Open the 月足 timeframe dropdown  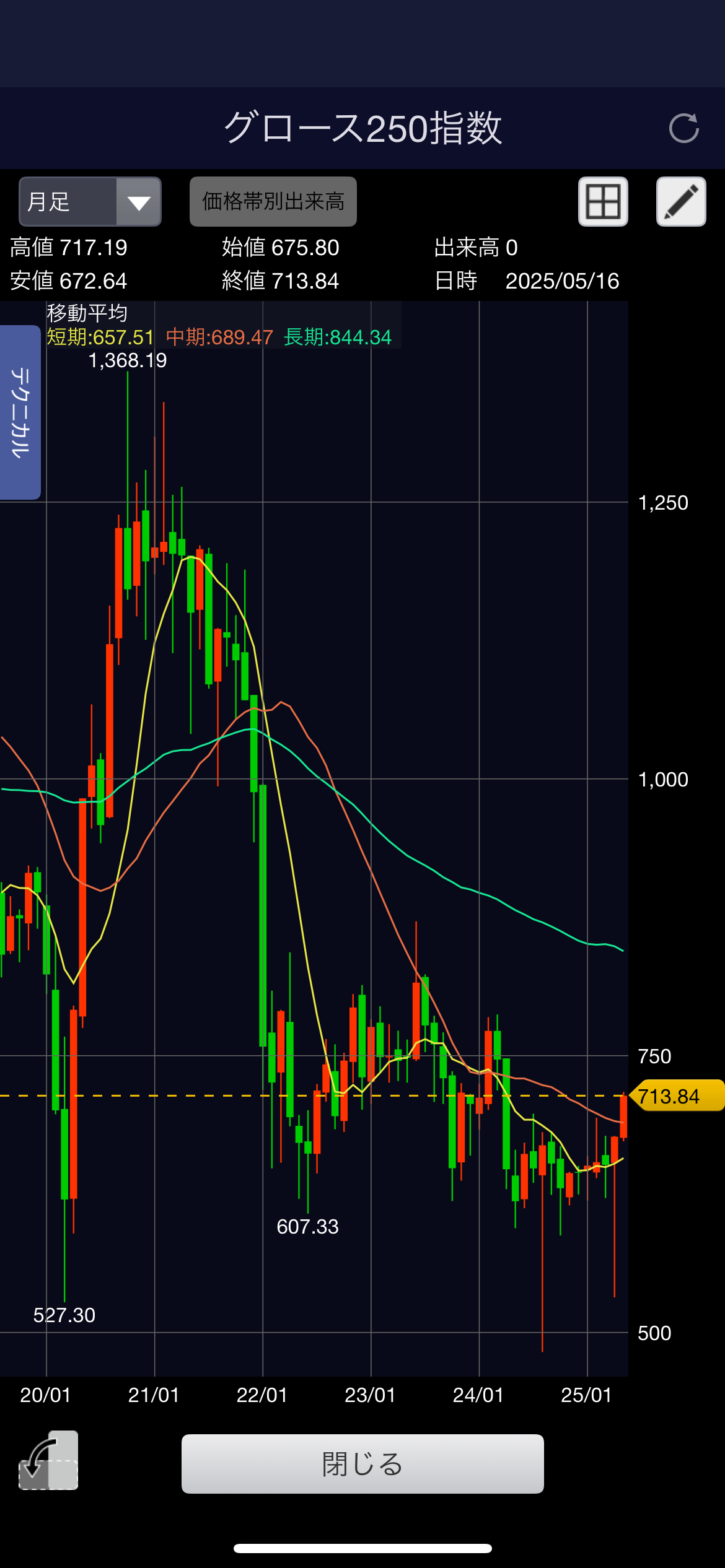tap(90, 202)
